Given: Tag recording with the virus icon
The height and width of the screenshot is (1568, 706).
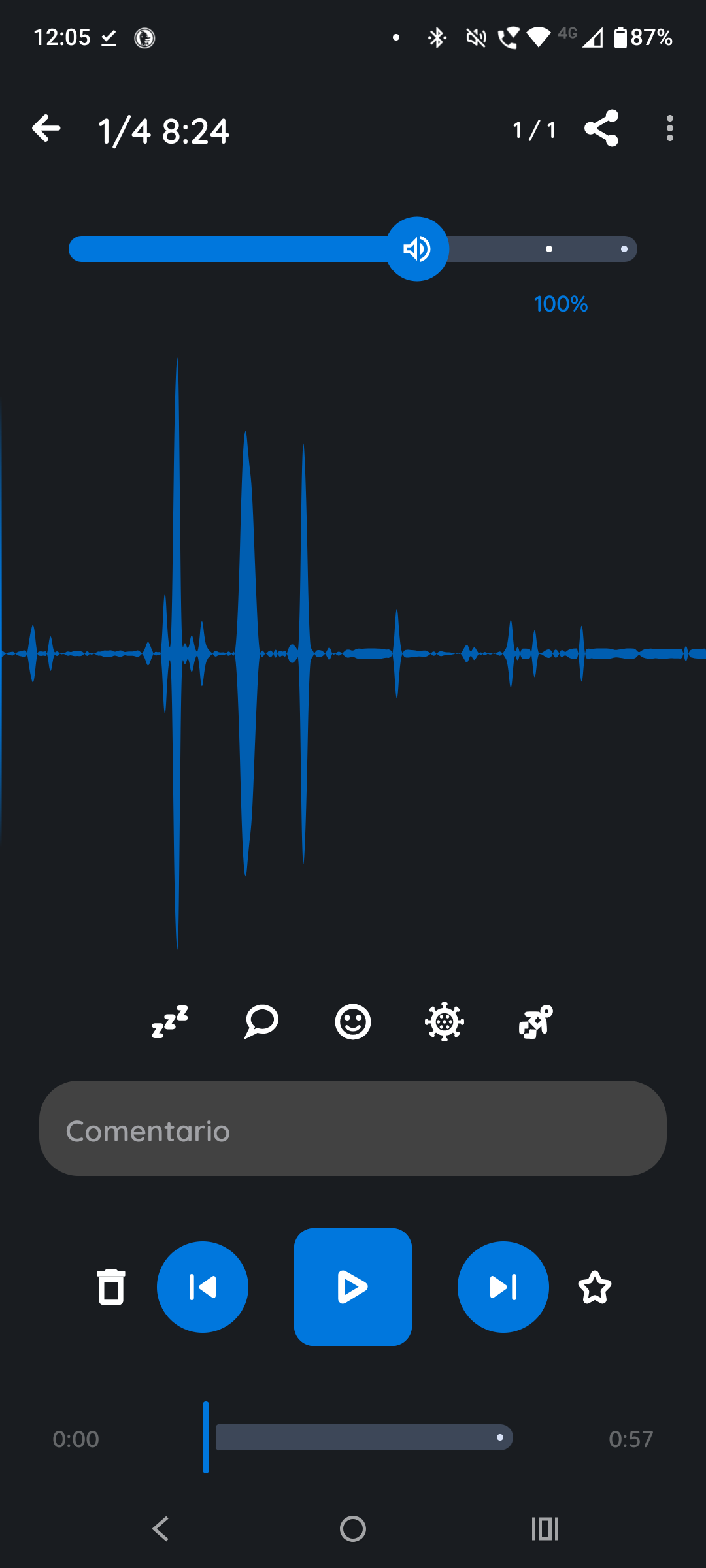Looking at the screenshot, I should pyautogui.click(x=445, y=1022).
